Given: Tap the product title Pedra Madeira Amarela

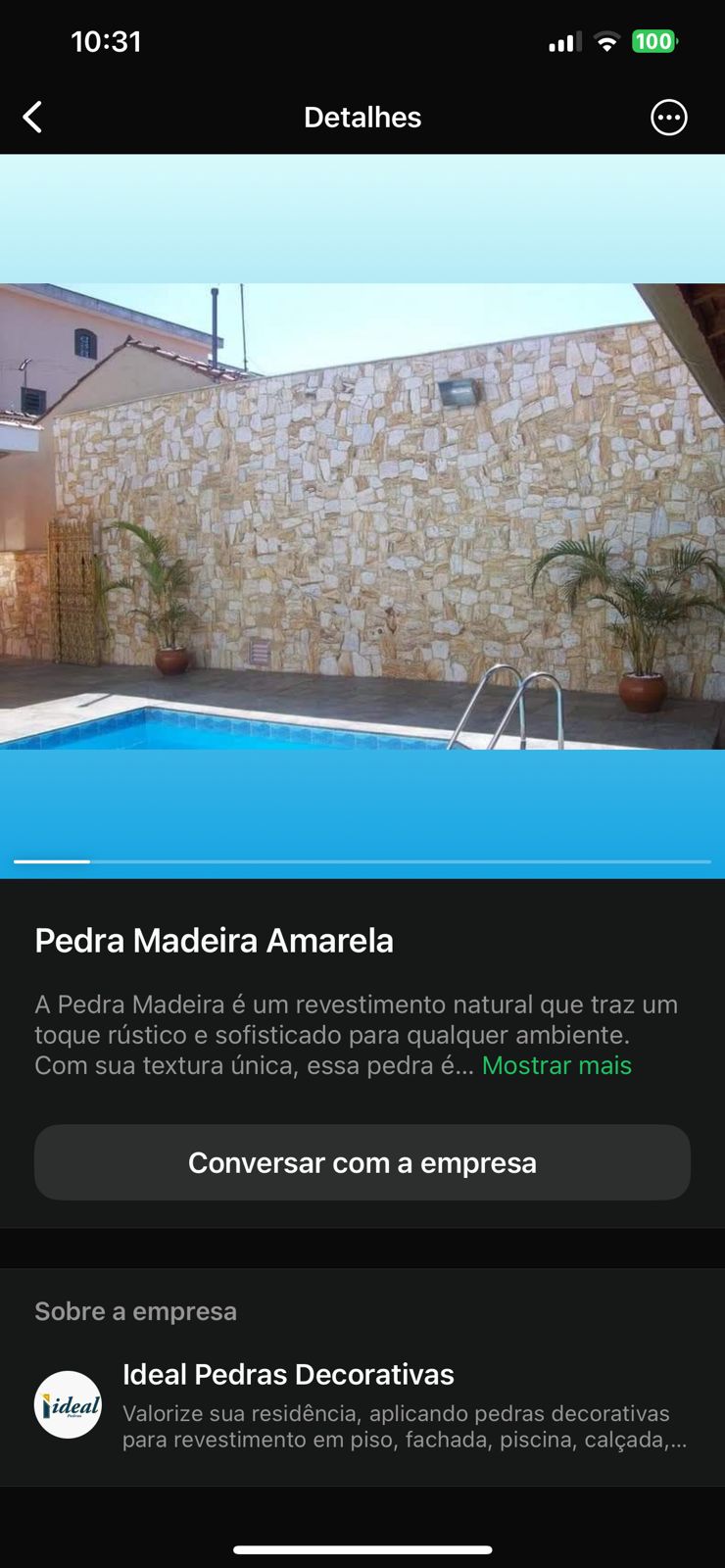Looking at the screenshot, I should [214, 940].
